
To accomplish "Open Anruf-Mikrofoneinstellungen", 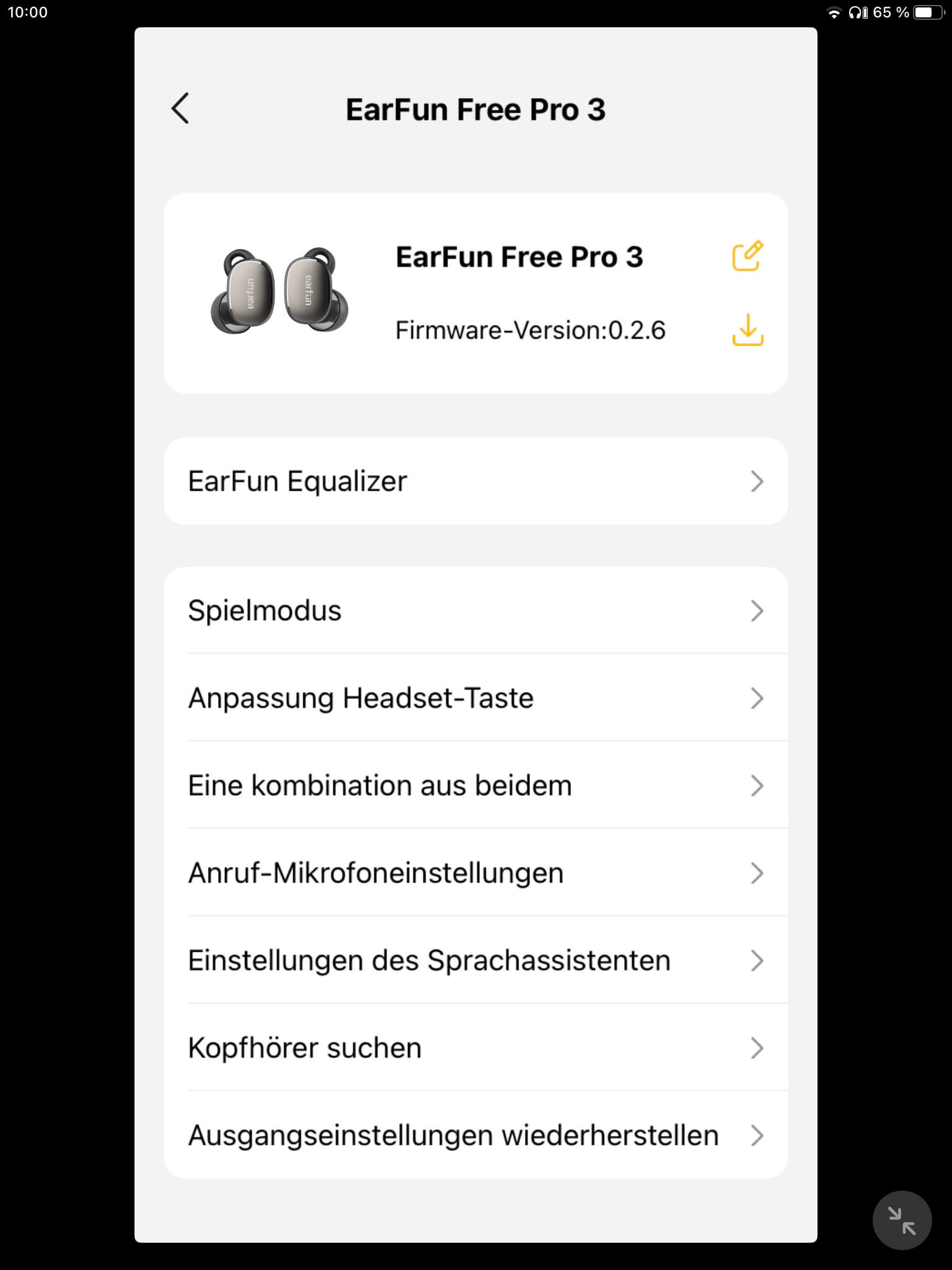I will tap(475, 873).
